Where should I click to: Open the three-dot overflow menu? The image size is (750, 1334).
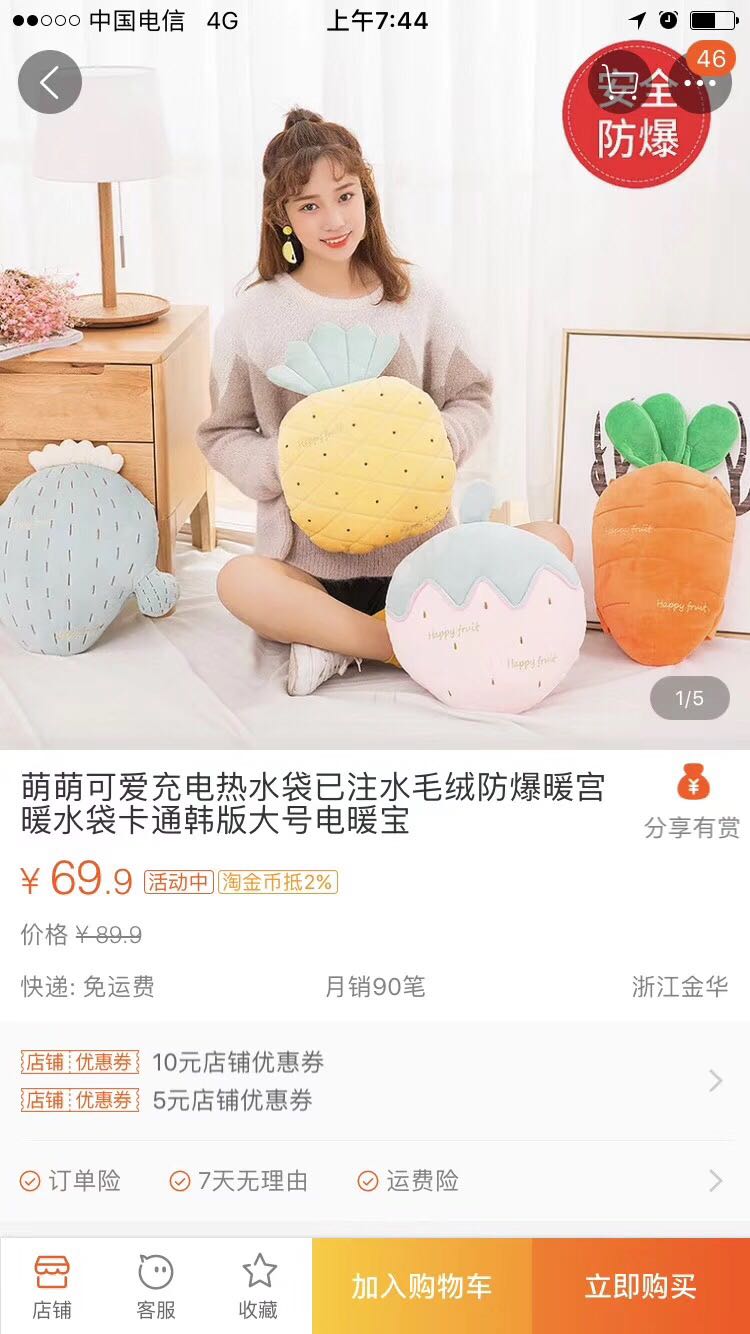coord(699,82)
